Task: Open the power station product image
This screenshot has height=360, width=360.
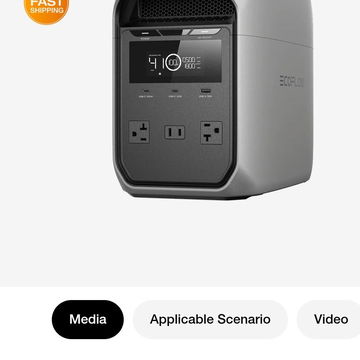Action: pyautogui.click(x=213, y=99)
